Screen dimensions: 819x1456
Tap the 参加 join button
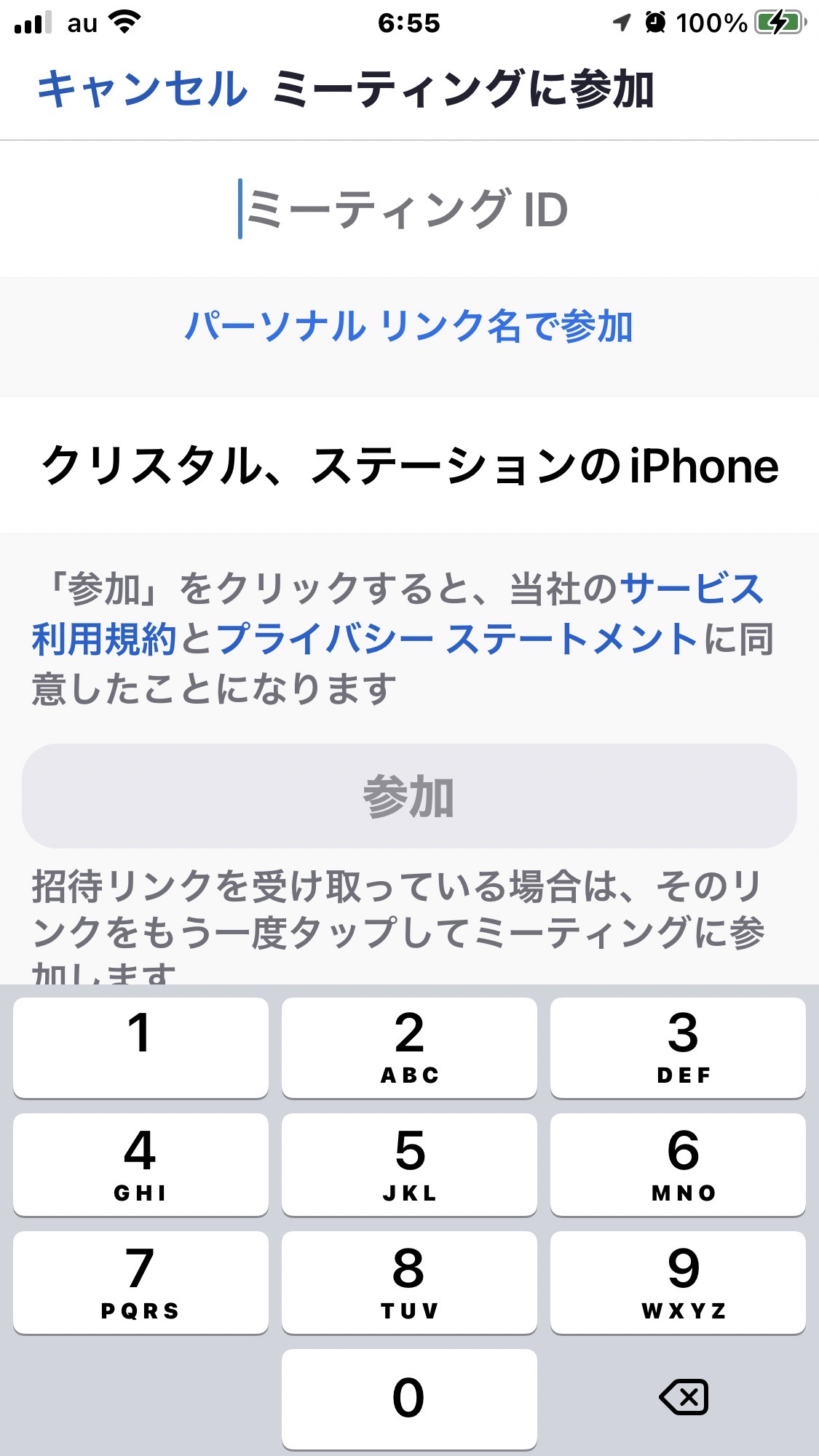pyautogui.click(x=409, y=796)
